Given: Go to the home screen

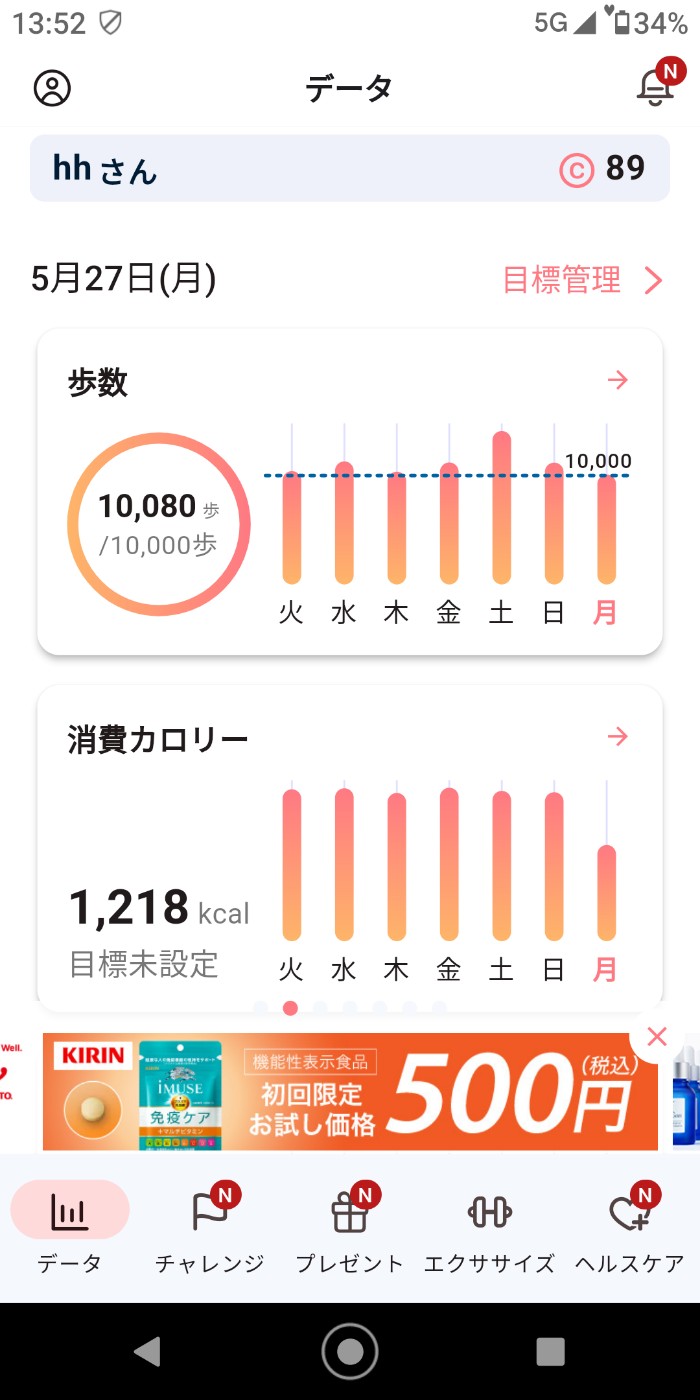Looking at the screenshot, I should click(350, 1351).
